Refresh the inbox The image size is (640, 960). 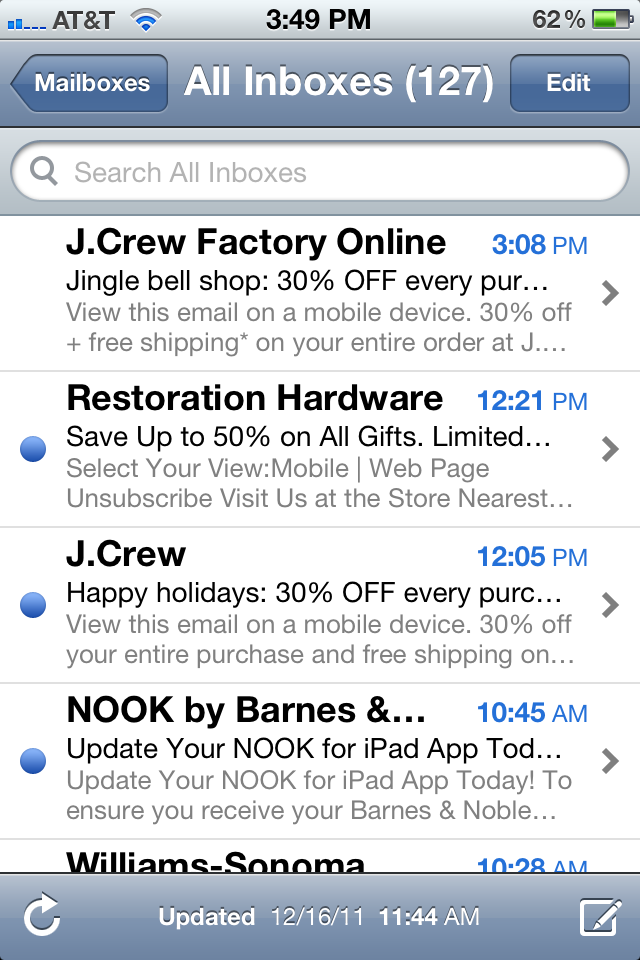(42, 916)
